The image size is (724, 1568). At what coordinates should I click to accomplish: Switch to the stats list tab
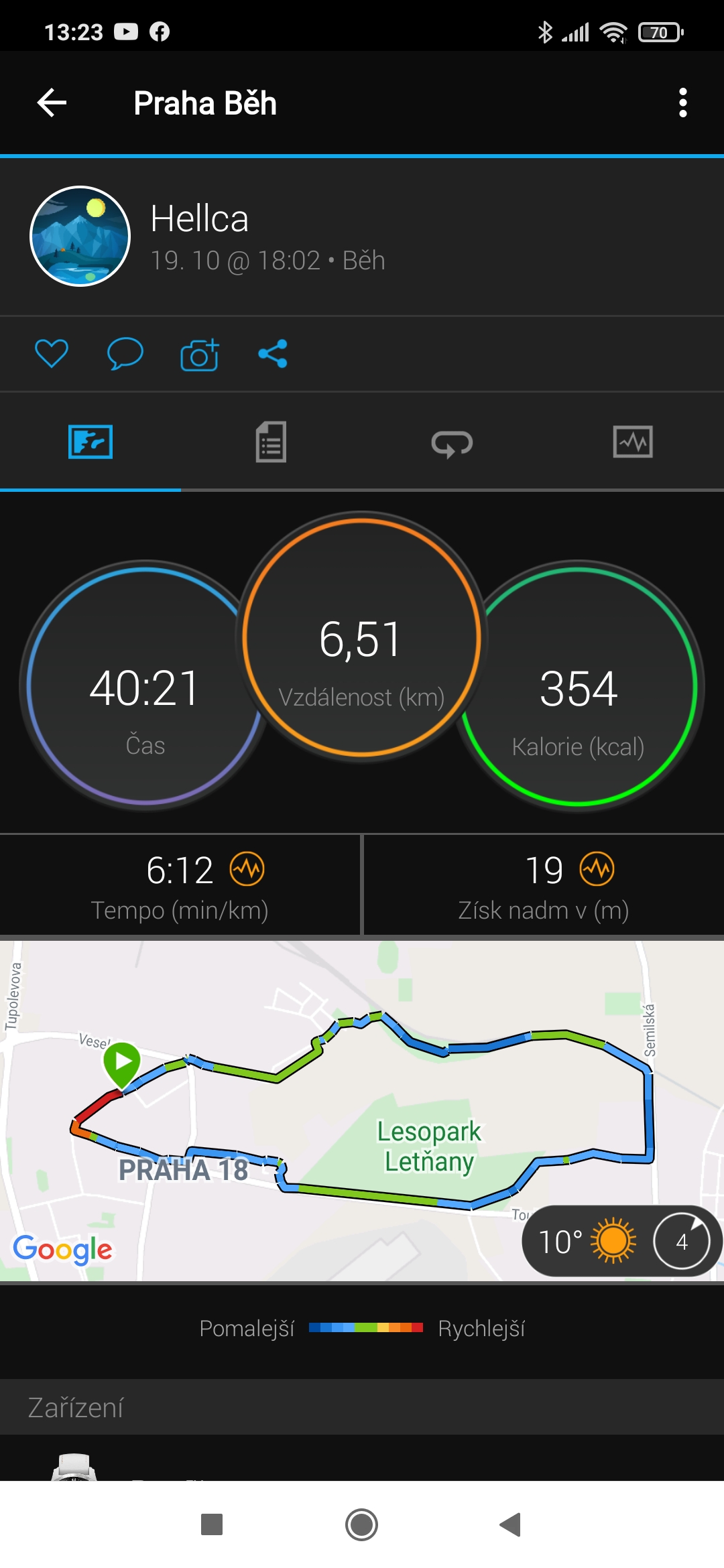(x=271, y=442)
